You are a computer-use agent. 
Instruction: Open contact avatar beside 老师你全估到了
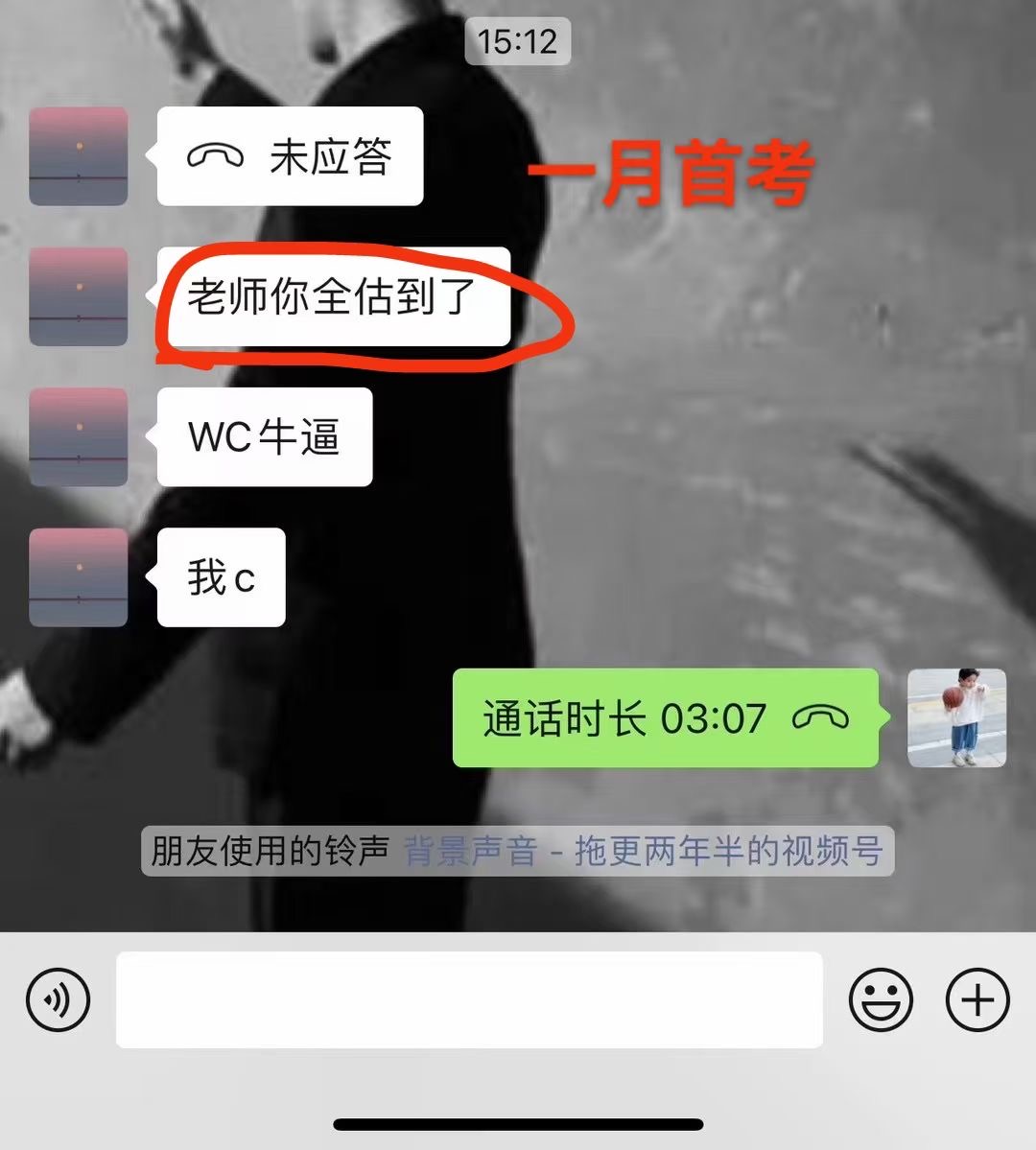click(x=79, y=296)
